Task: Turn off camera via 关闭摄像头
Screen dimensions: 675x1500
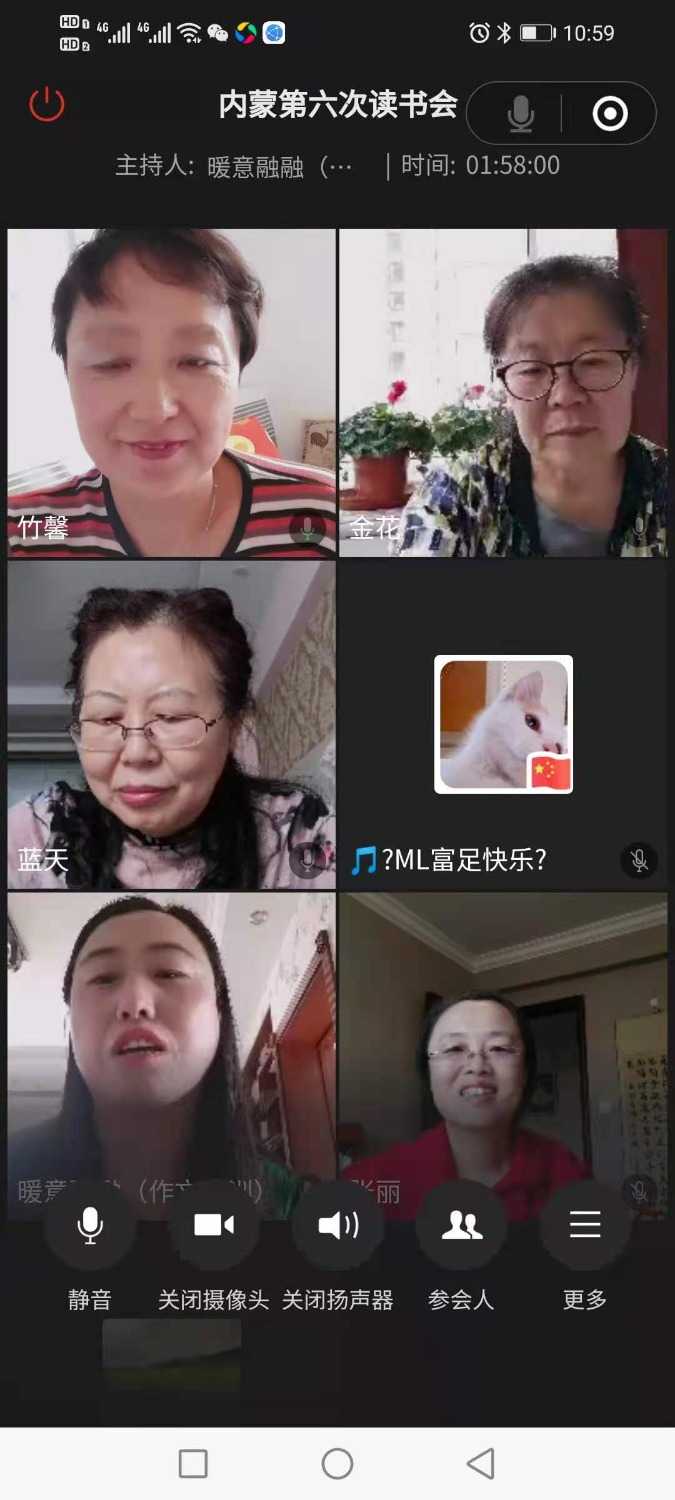Action: (214, 1226)
